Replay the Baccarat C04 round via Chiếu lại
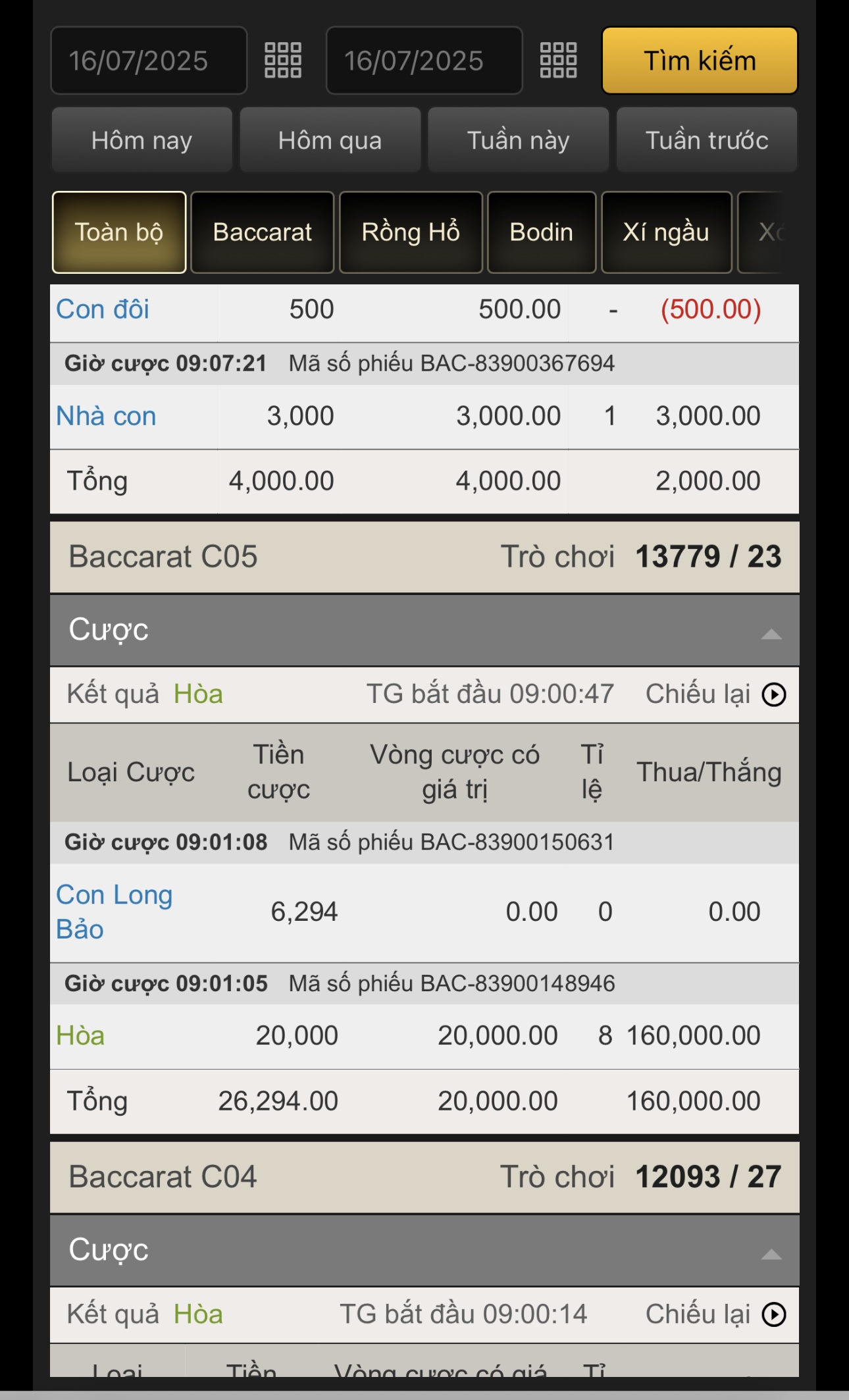 (774, 1314)
